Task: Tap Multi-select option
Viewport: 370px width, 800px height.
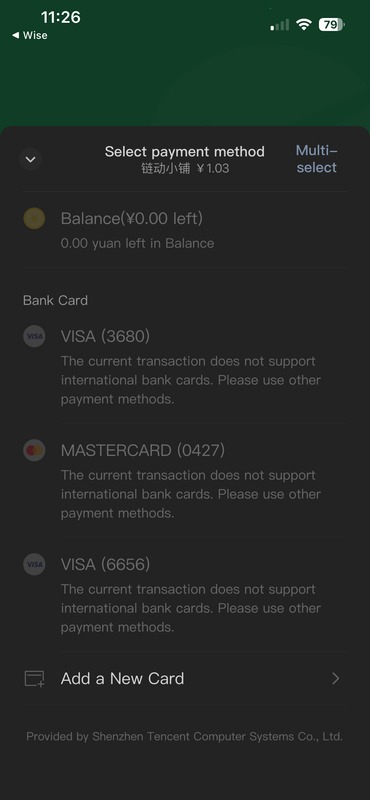Action: (316, 159)
